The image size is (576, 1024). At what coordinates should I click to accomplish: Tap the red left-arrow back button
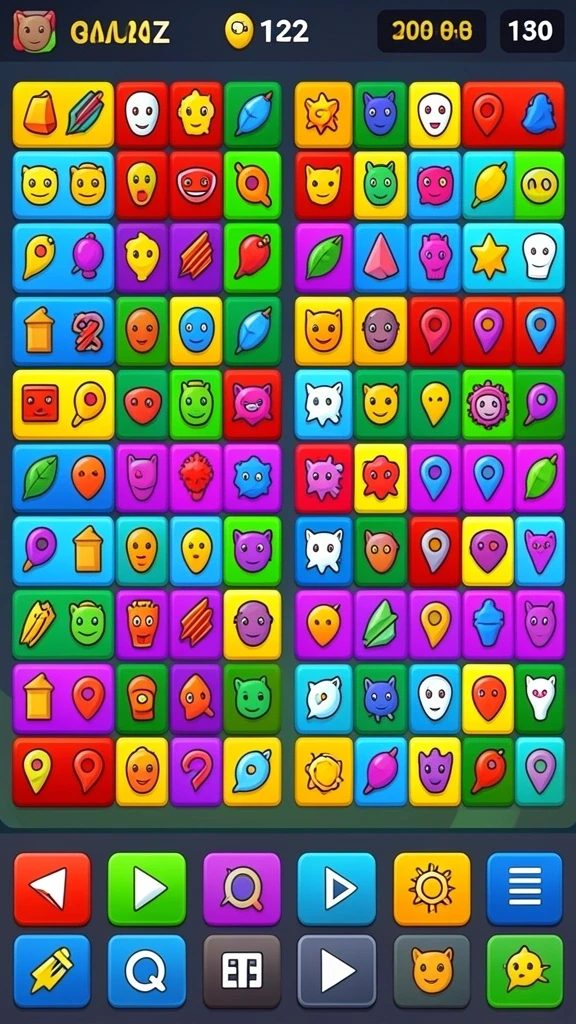pyautogui.click(x=52, y=889)
